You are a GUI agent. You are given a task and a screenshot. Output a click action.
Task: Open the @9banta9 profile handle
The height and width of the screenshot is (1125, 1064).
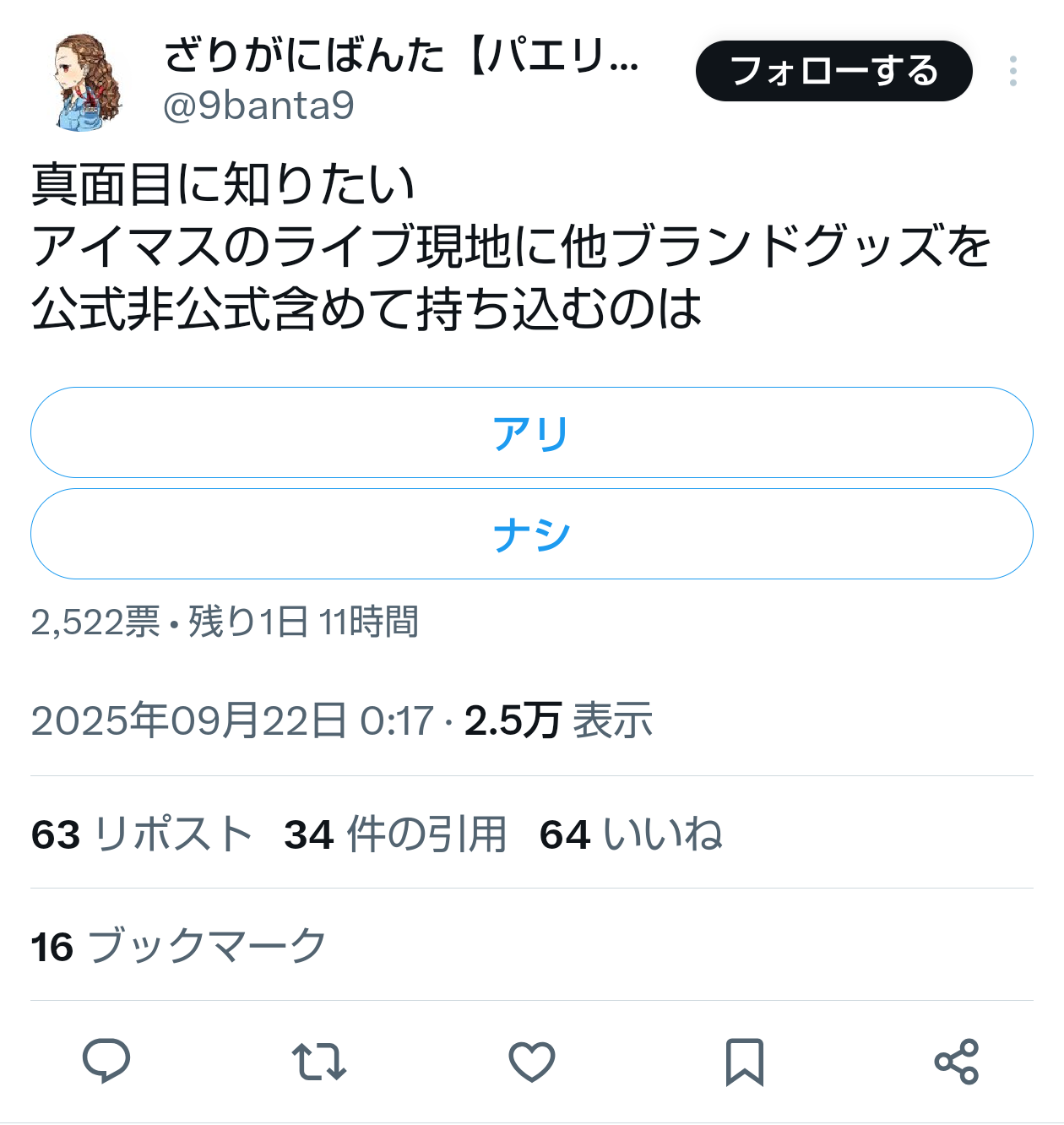tap(258, 106)
